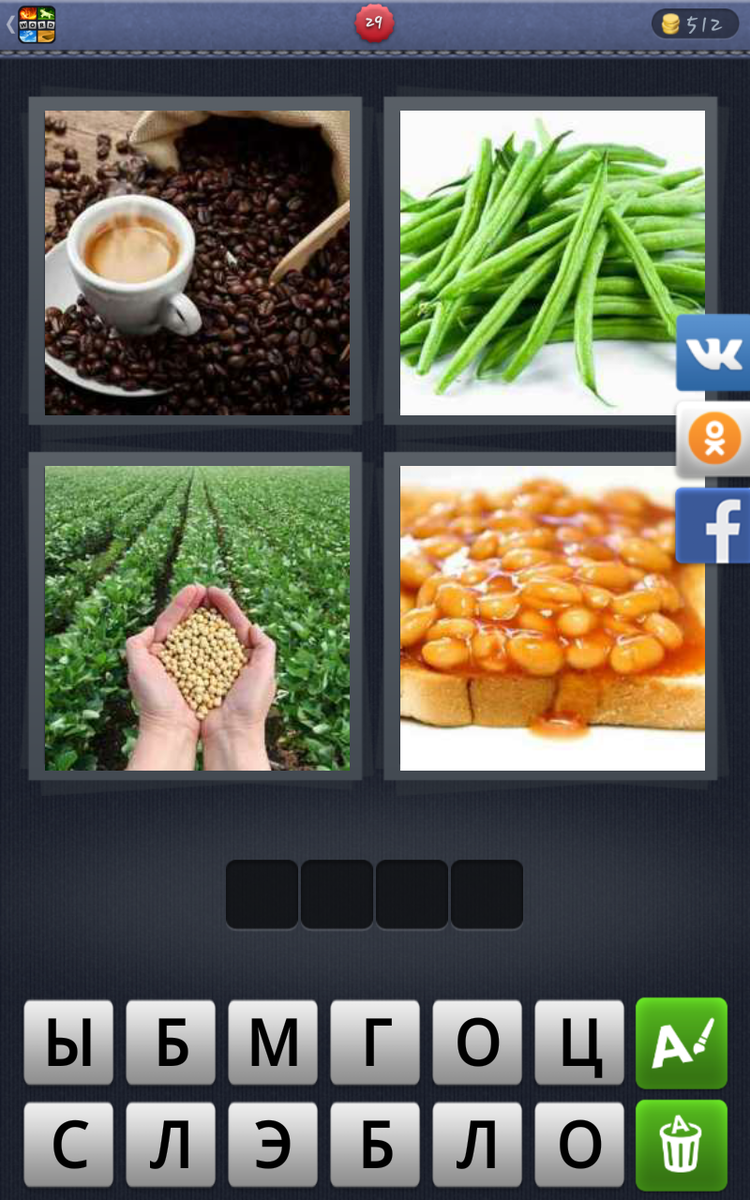Viewport: 750px width, 1200px height.
Task: Go back via the top-left app icon
Action: pos(33,24)
